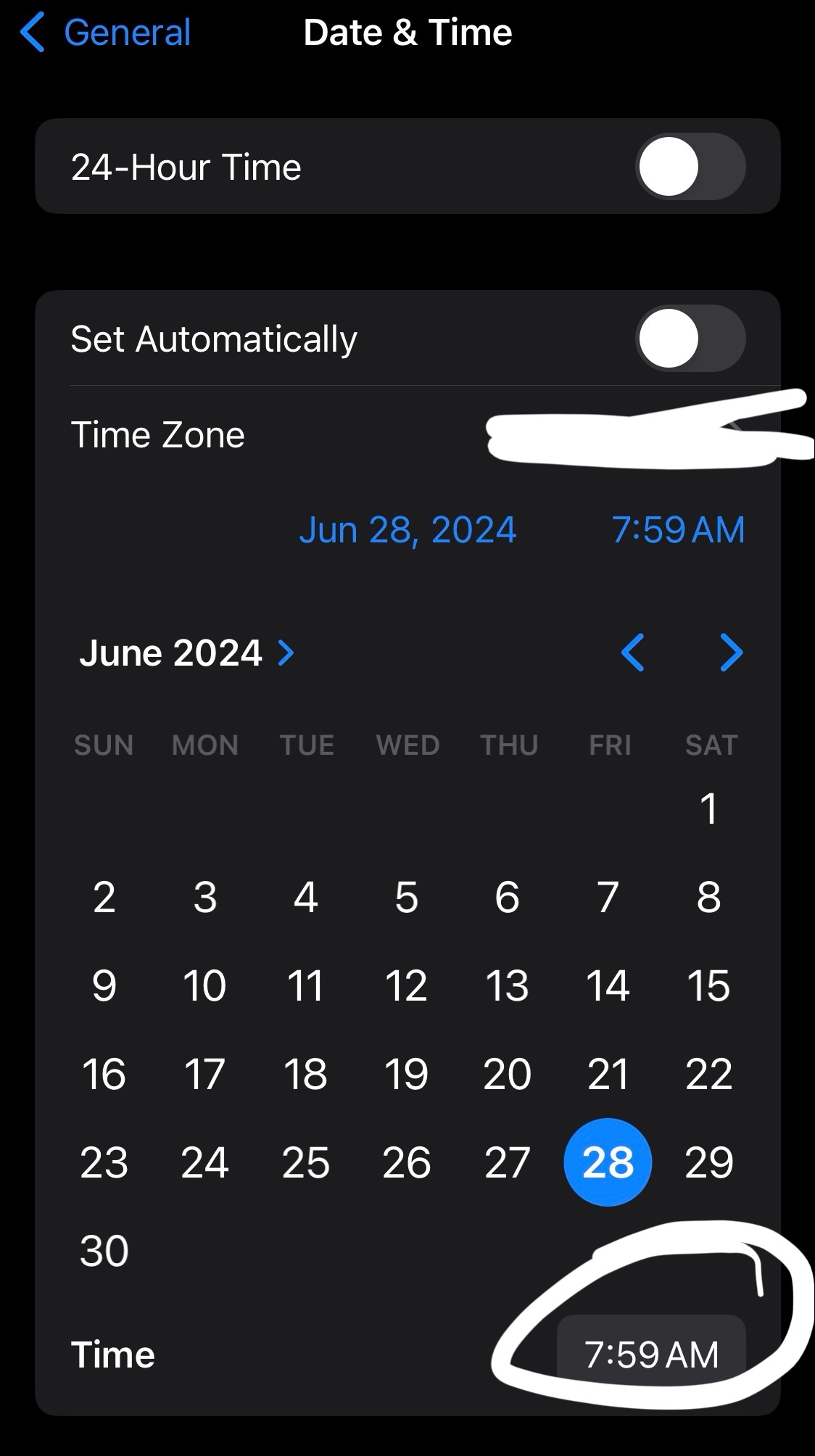Pick June 10 on the calendar

point(204,985)
